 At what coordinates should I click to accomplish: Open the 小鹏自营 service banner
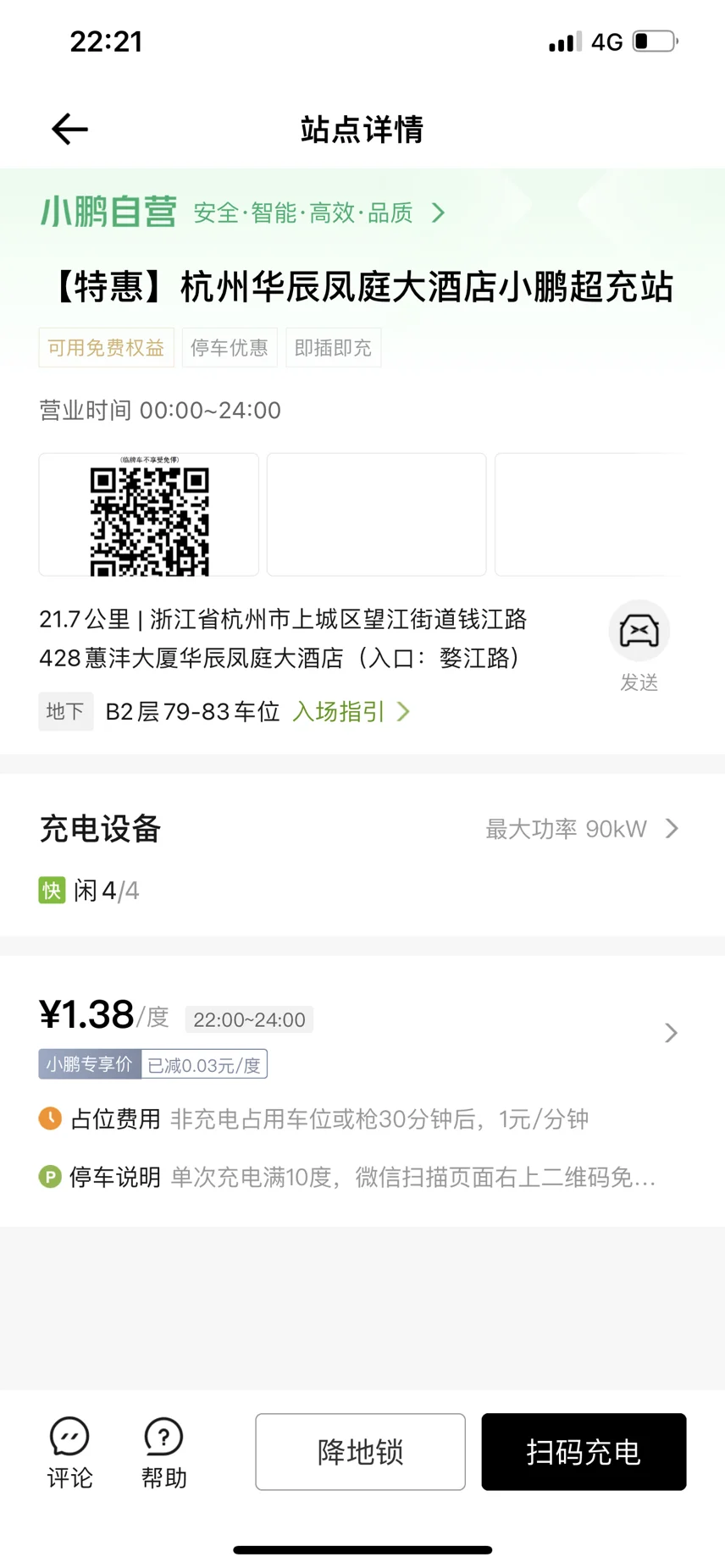(x=244, y=212)
